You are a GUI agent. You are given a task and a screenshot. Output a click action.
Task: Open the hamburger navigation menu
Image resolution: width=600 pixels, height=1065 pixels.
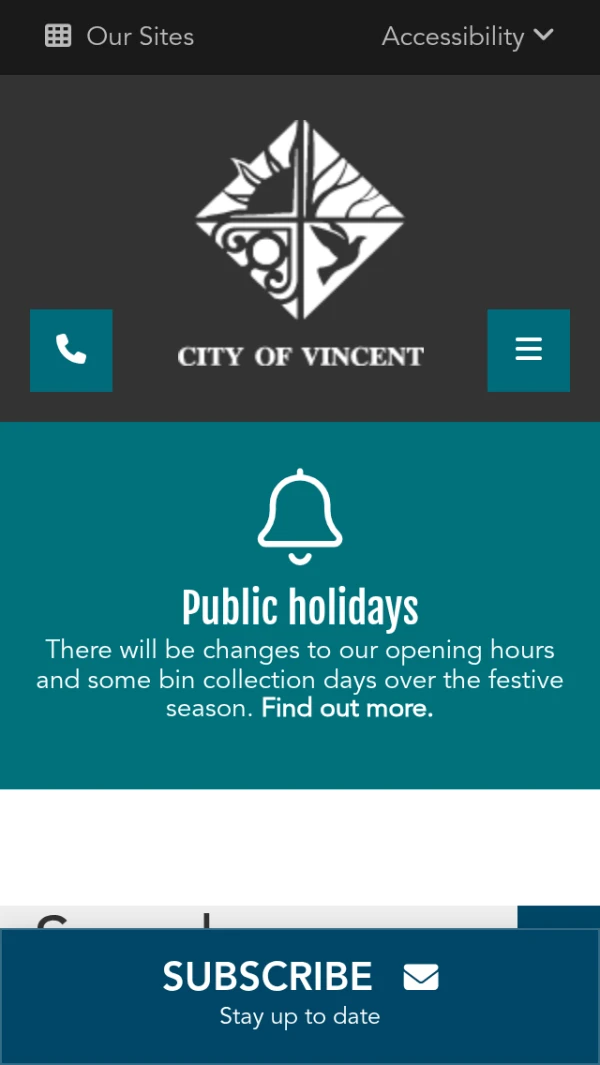[528, 350]
